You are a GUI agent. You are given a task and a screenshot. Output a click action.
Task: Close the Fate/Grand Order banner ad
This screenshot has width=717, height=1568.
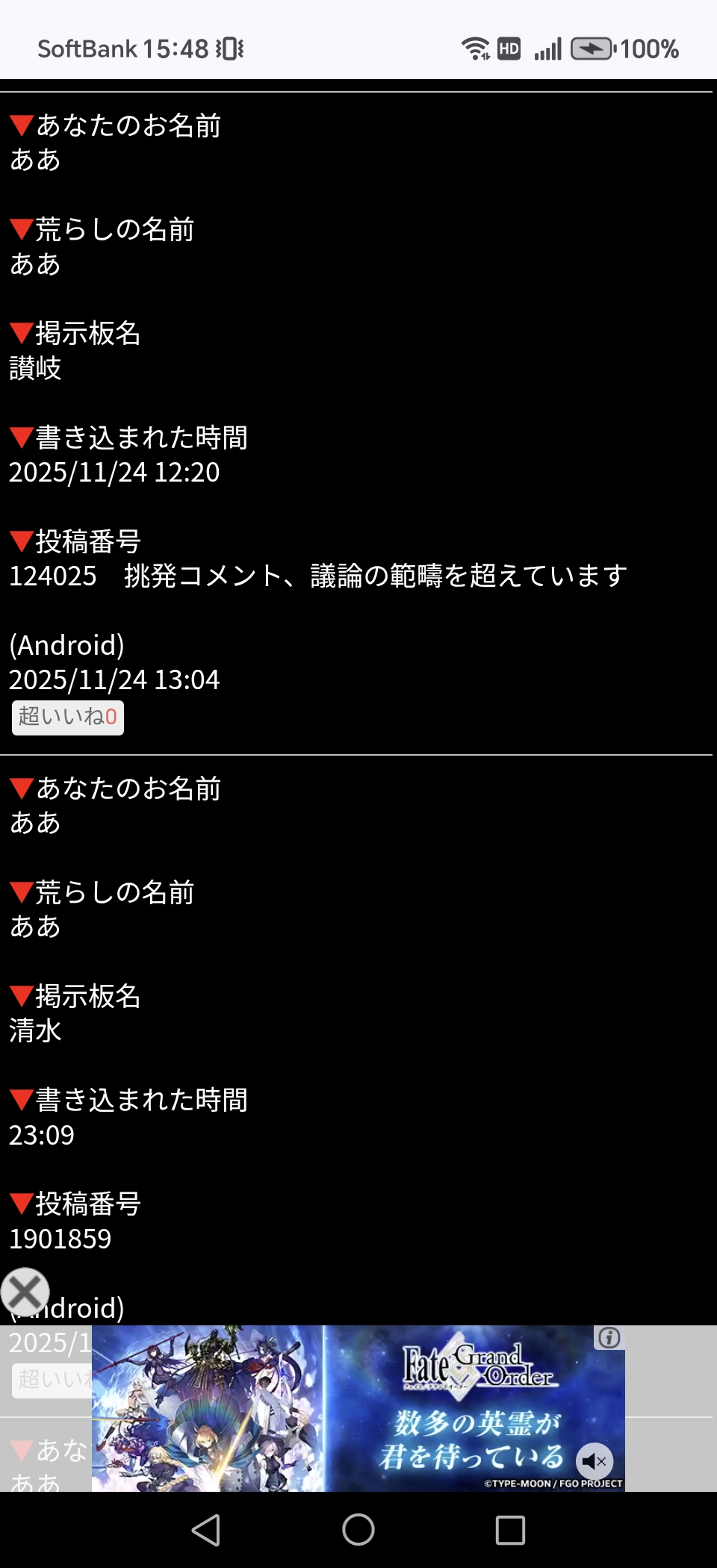[x=25, y=1292]
